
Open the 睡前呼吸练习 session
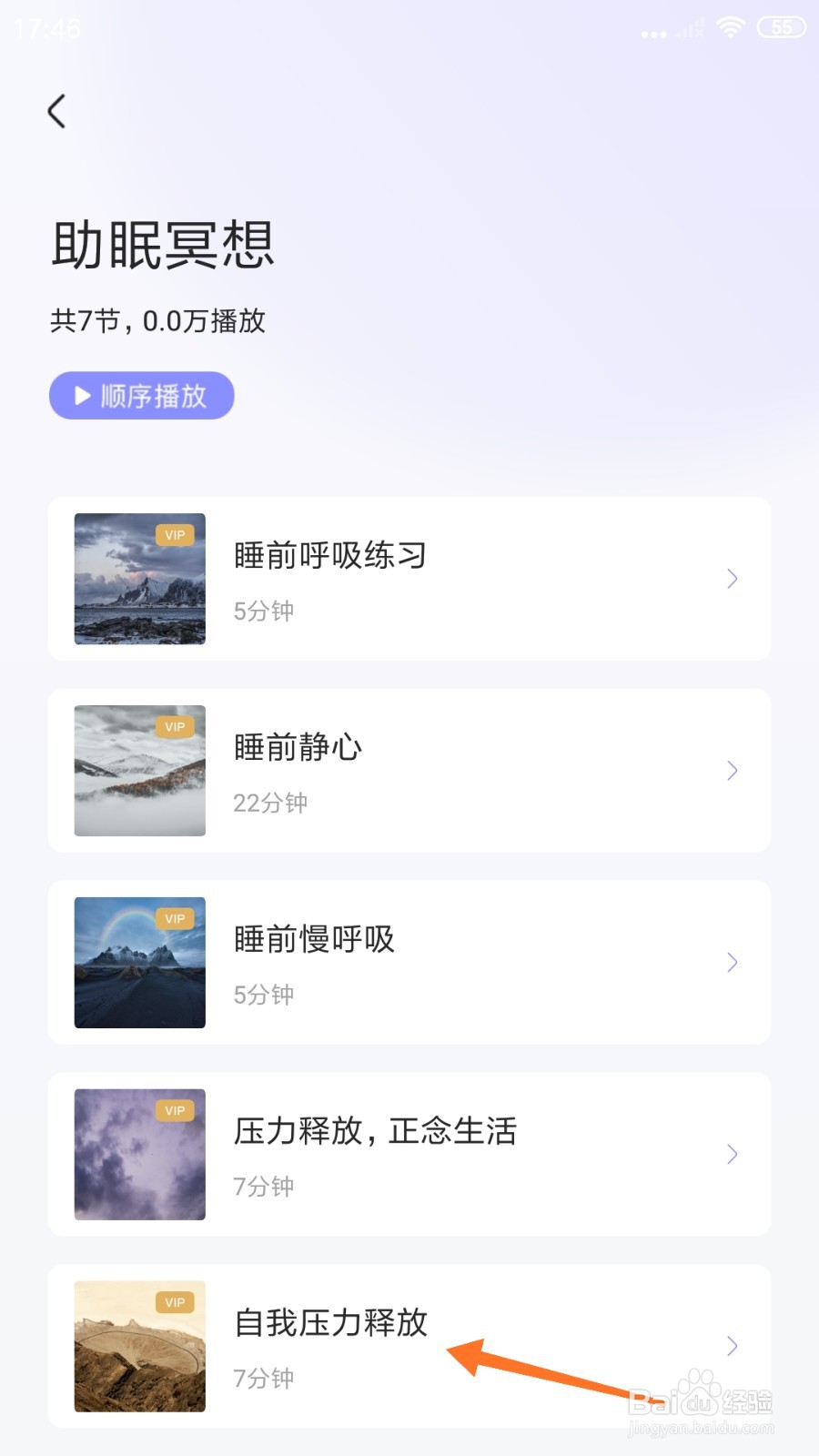[409, 579]
